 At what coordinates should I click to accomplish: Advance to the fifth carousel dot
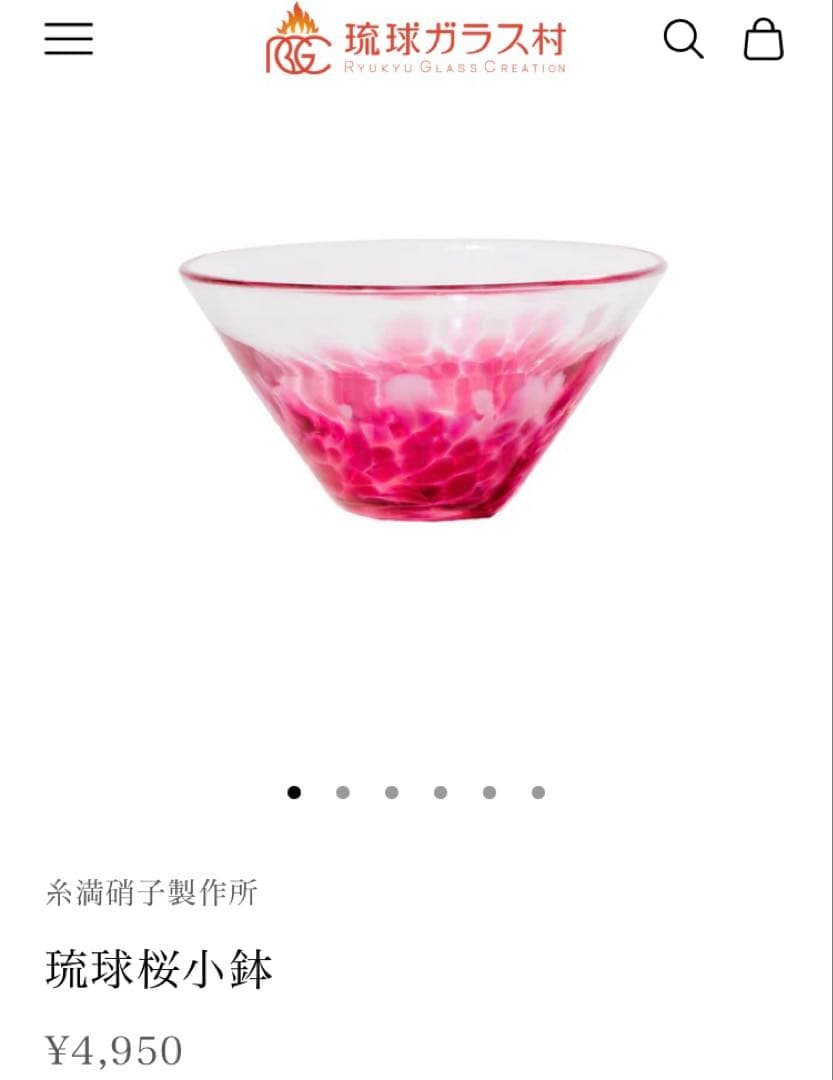point(487,793)
